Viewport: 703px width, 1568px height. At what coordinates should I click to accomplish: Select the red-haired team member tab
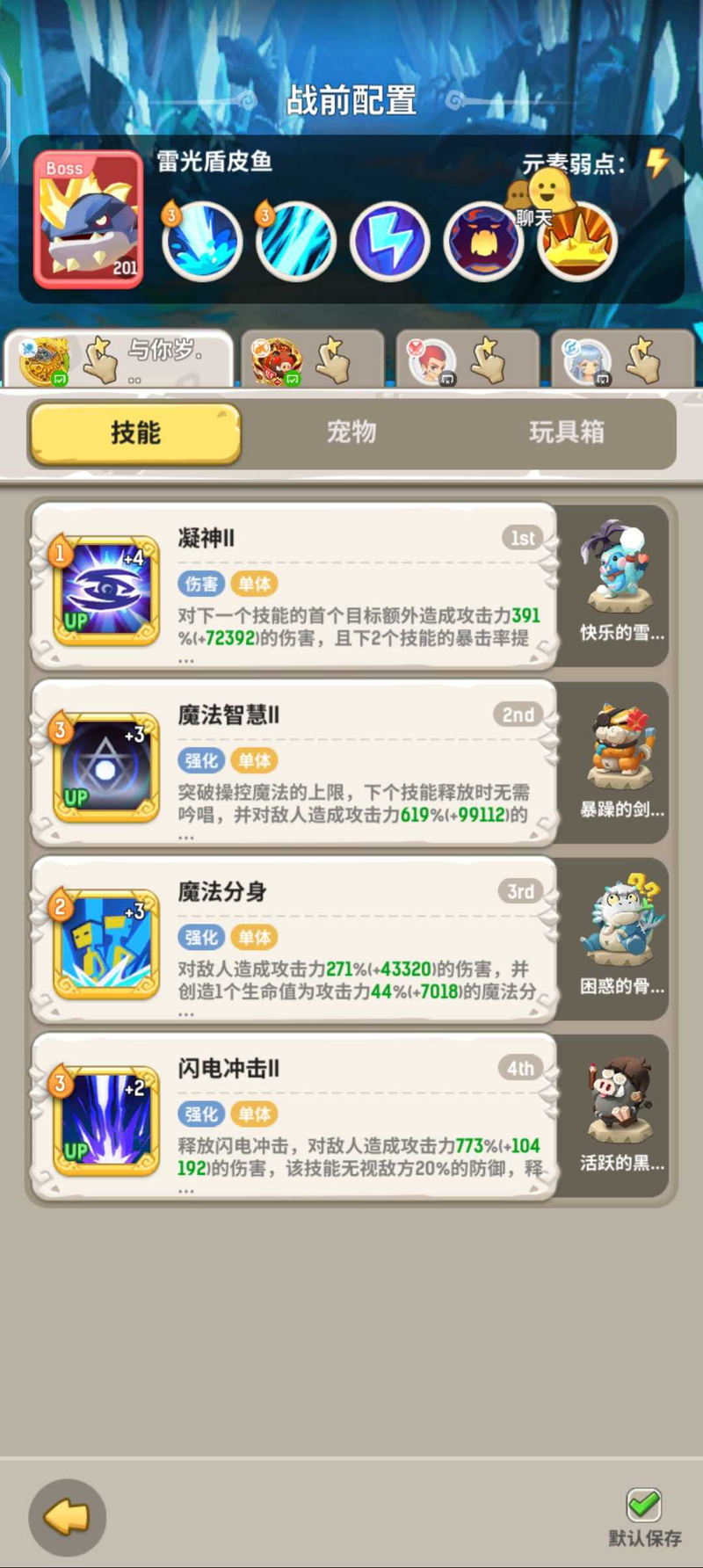tap(466, 360)
